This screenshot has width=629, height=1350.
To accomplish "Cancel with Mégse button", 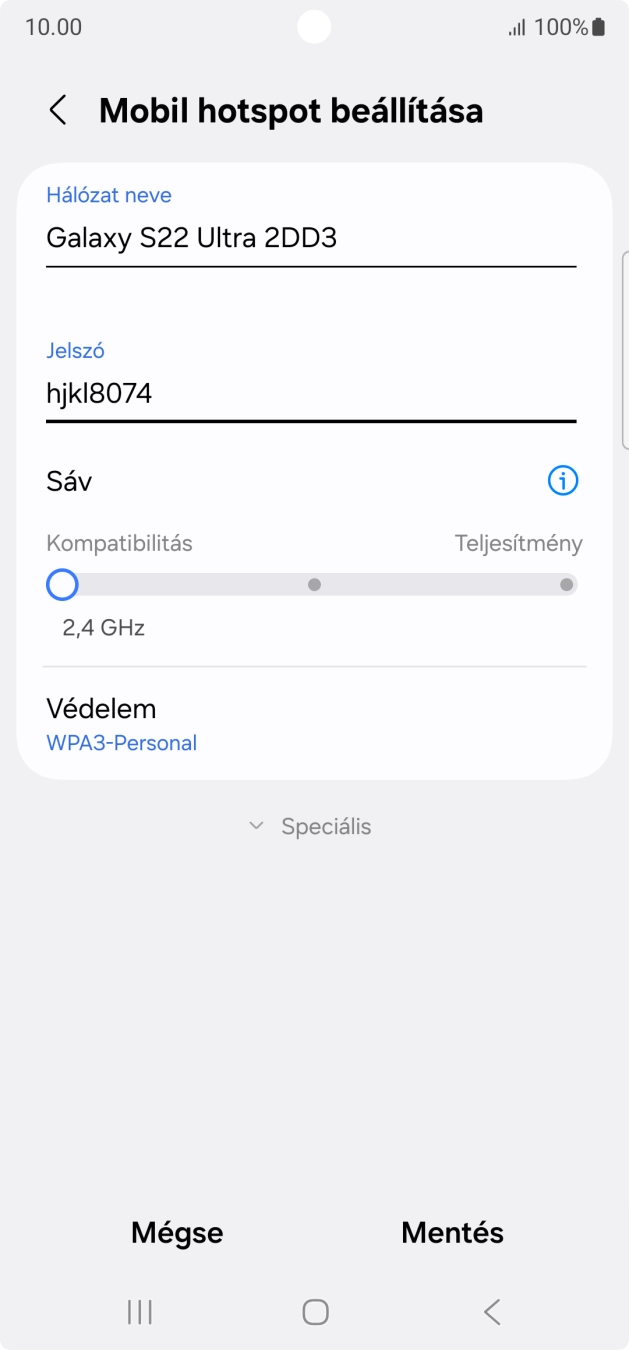I will [x=177, y=1232].
